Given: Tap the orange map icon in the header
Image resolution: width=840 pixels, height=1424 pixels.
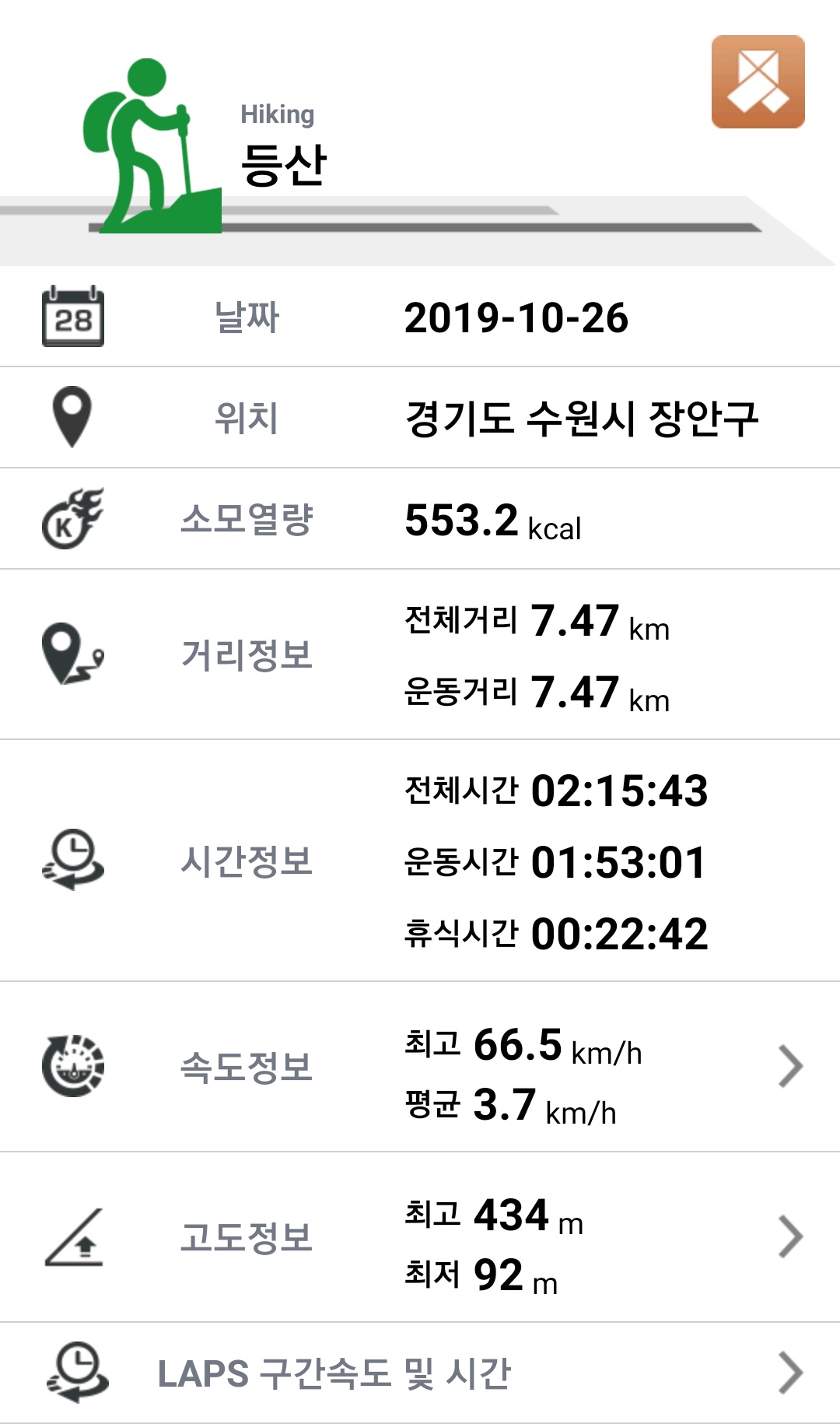Looking at the screenshot, I should click(x=758, y=81).
